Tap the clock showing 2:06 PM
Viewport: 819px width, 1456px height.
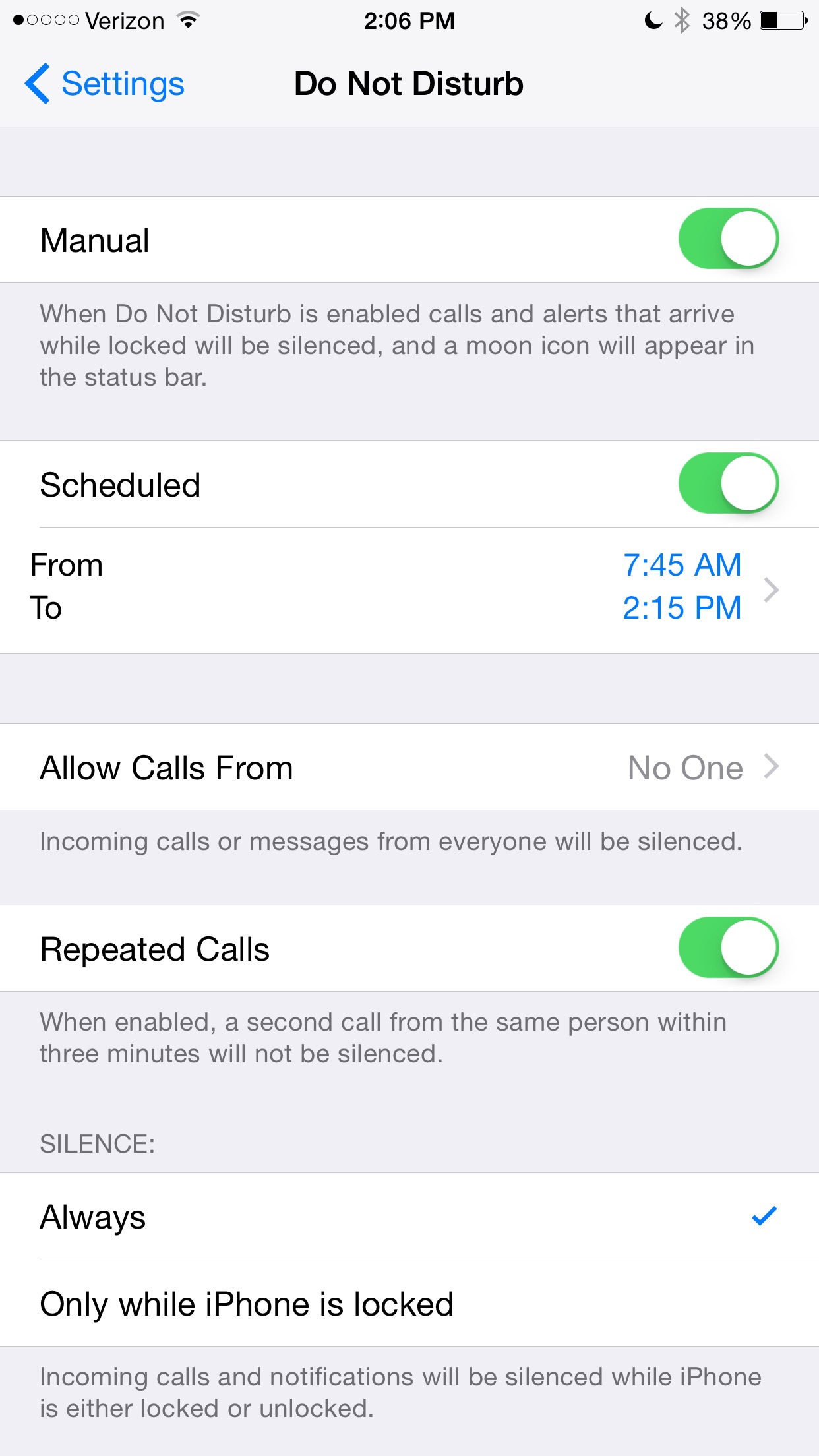pyautogui.click(x=409, y=20)
